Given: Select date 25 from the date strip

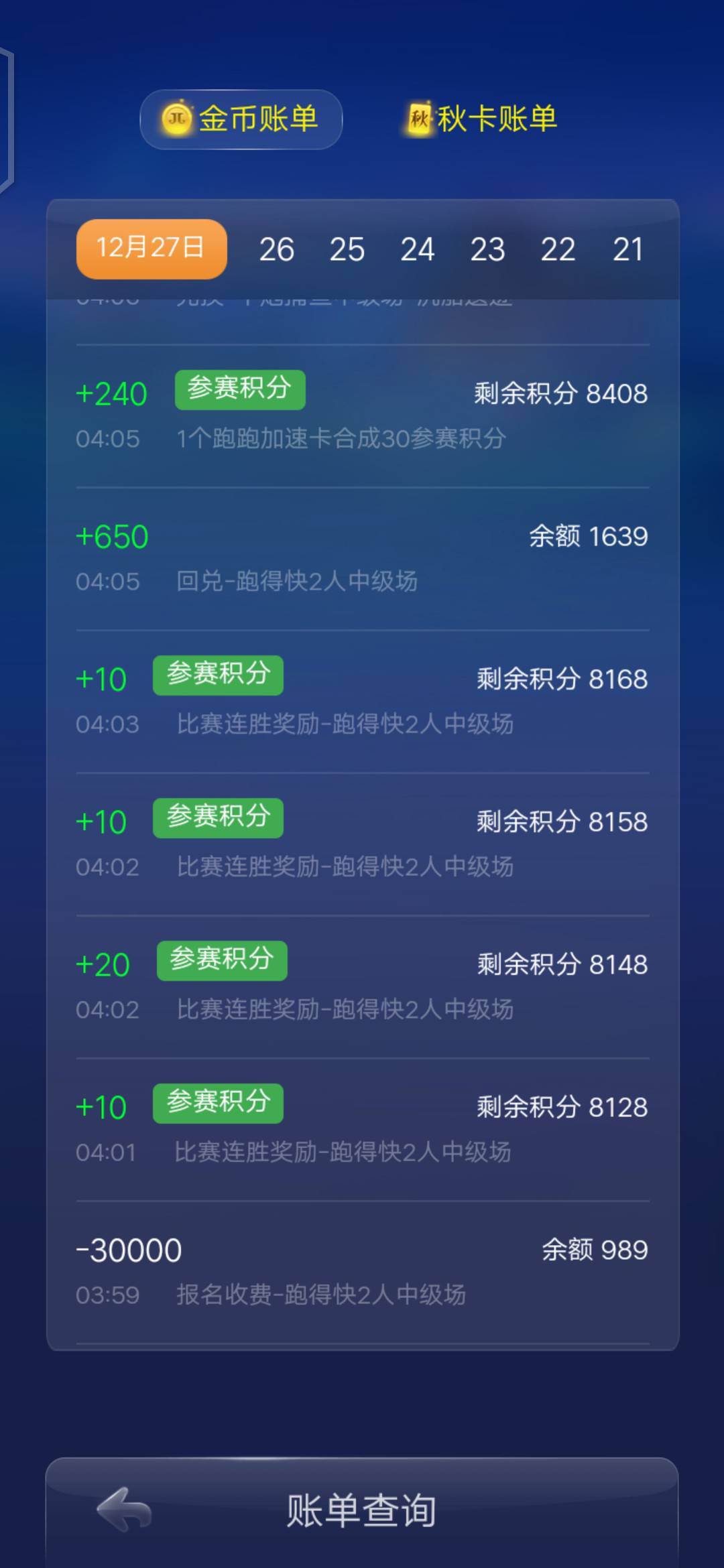Looking at the screenshot, I should point(347,249).
